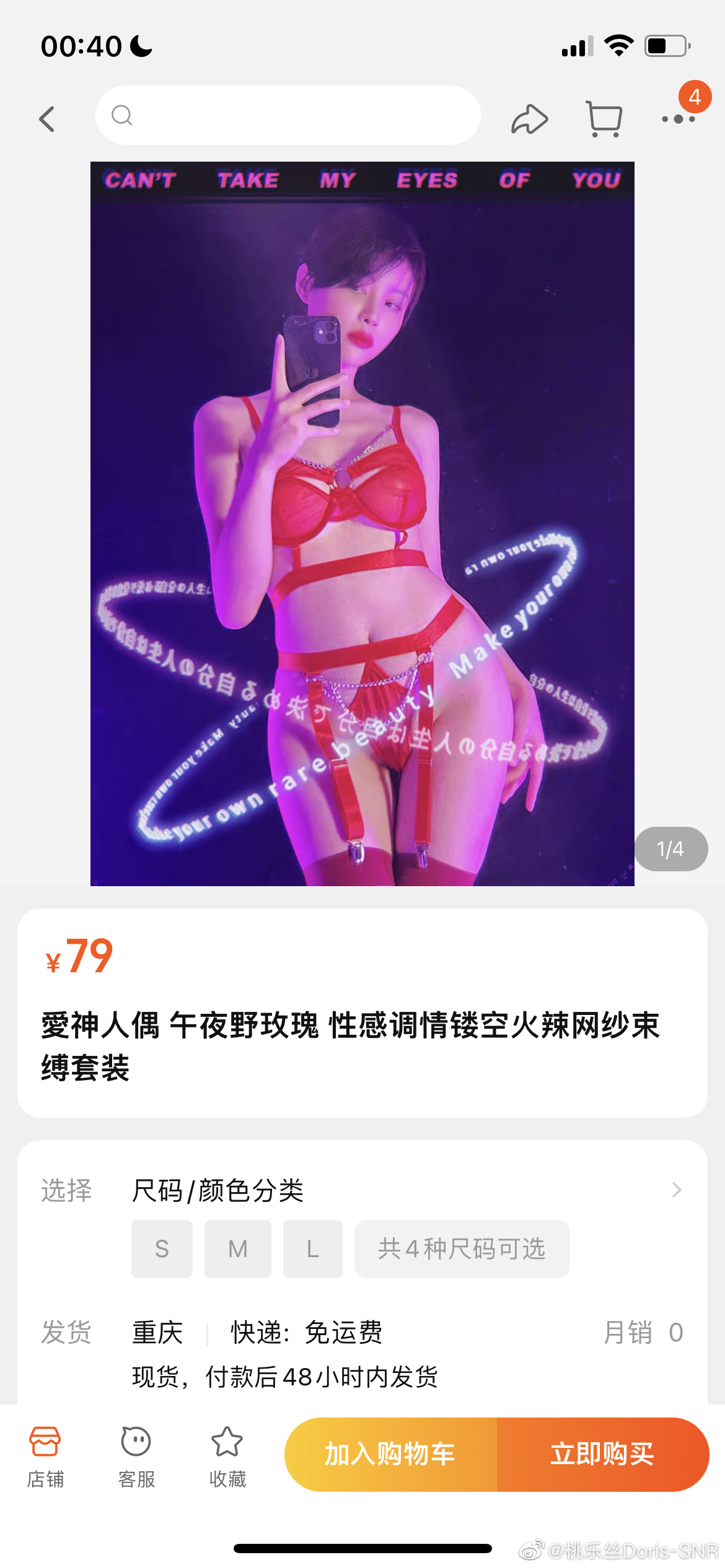
Task: Open the product image gallery
Action: [x=362, y=523]
